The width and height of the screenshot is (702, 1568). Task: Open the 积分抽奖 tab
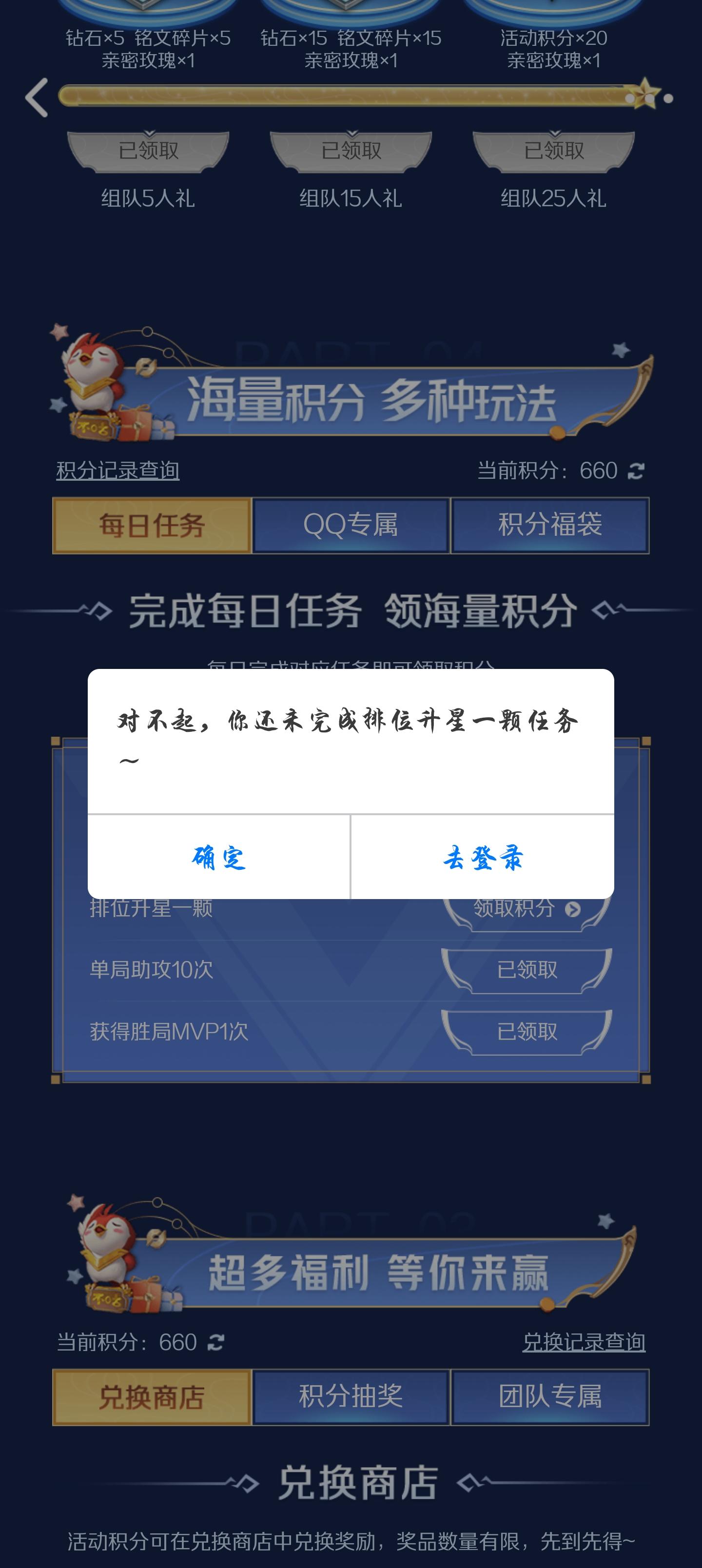[351, 1396]
